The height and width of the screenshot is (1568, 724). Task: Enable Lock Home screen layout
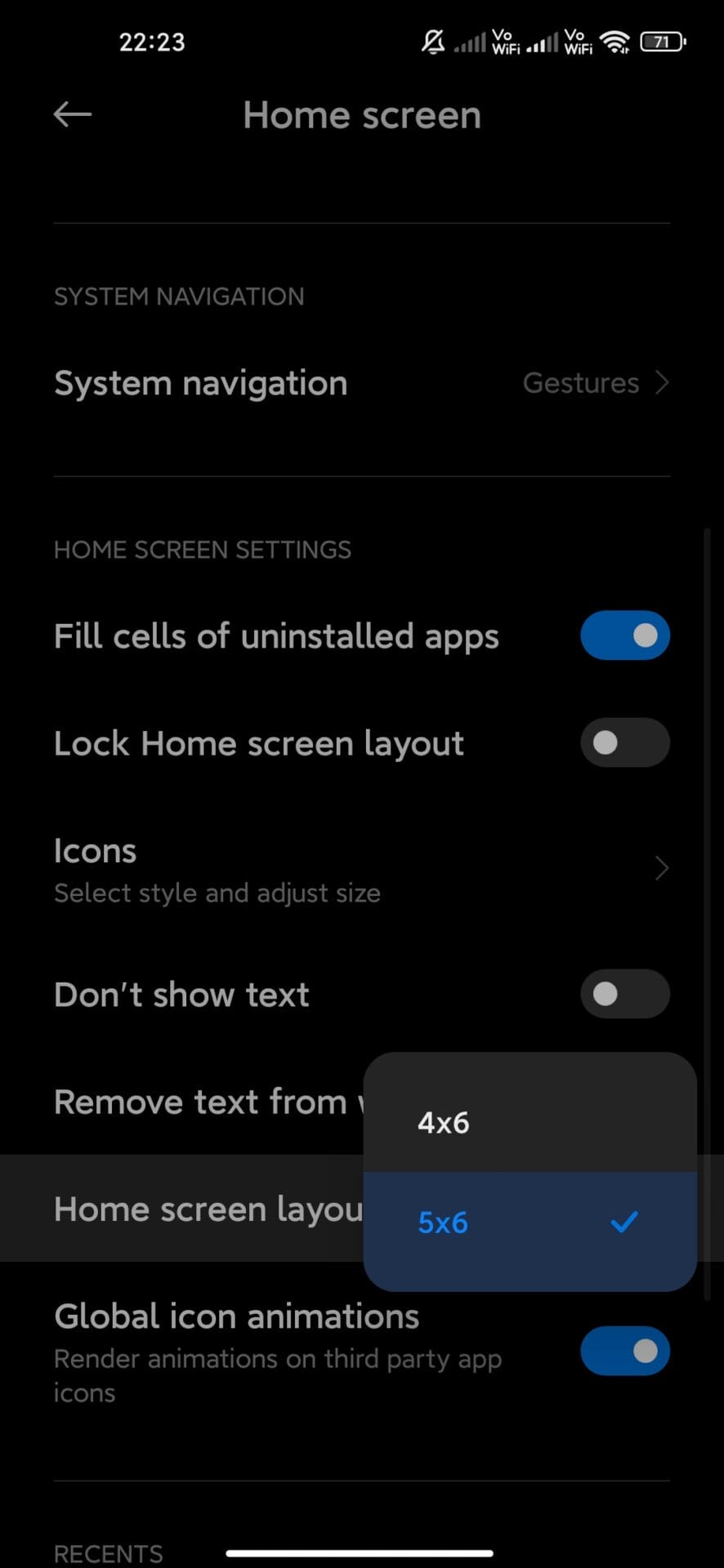[624, 743]
